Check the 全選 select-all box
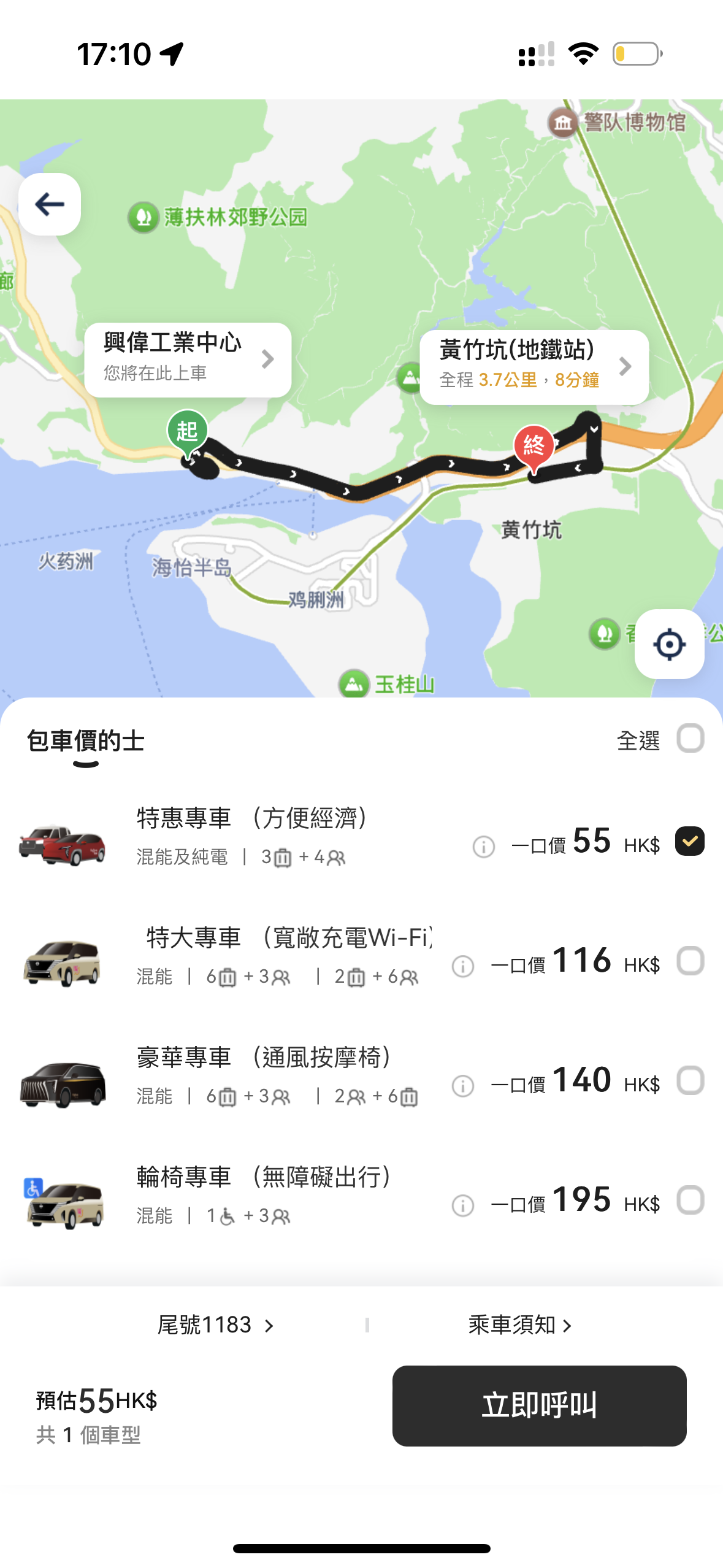723x1568 pixels. [x=690, y=739]
